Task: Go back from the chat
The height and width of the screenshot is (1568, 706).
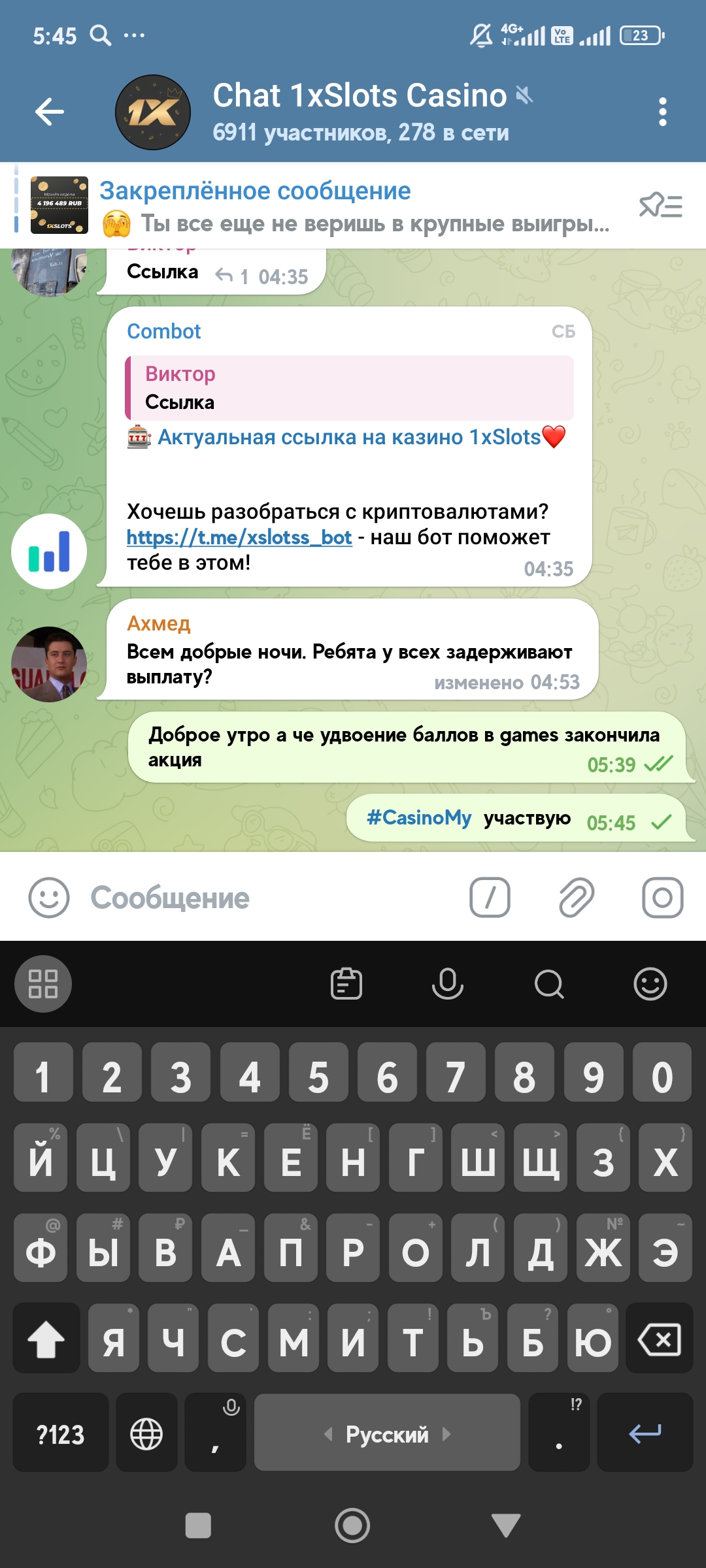Action: tap(50, 112)
